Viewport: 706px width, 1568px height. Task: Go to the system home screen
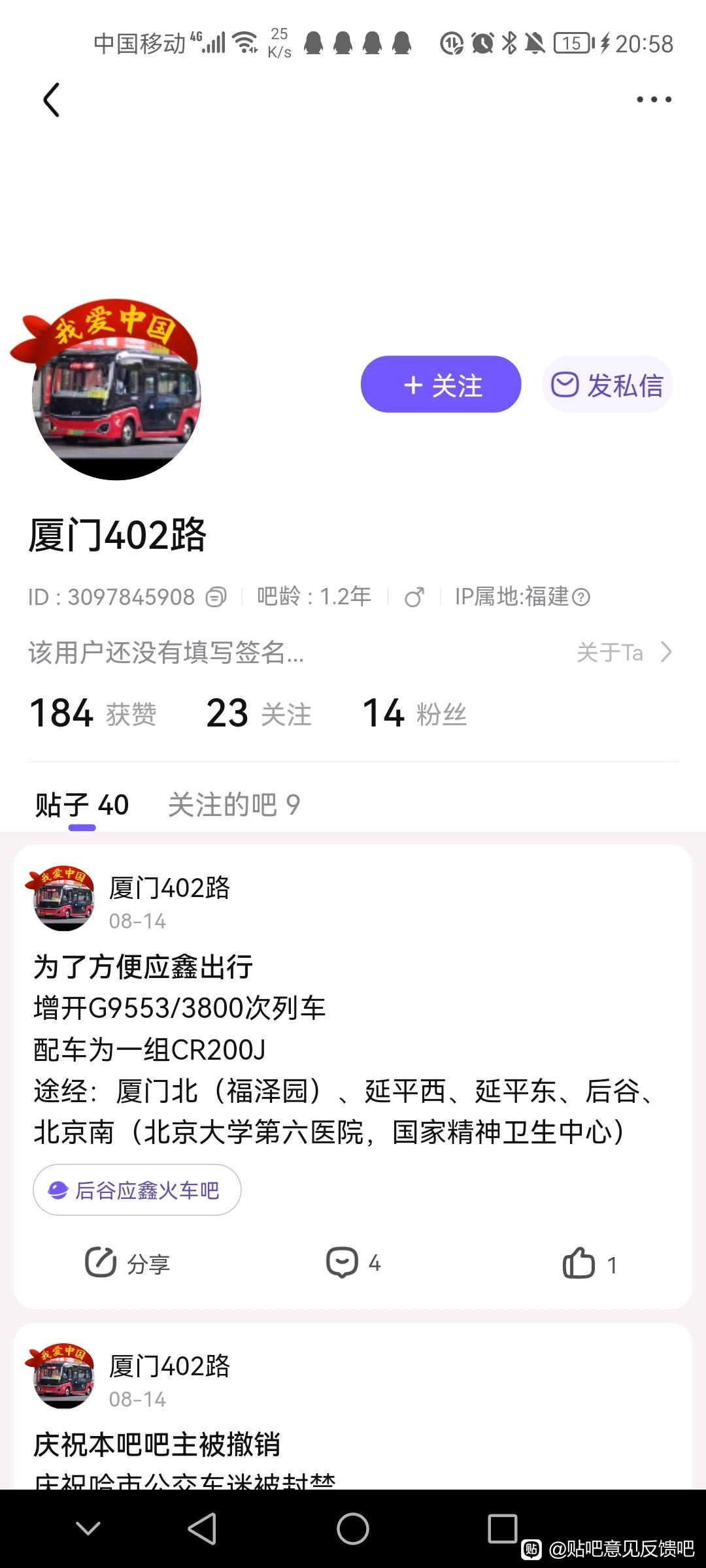tap(353, 1529)
